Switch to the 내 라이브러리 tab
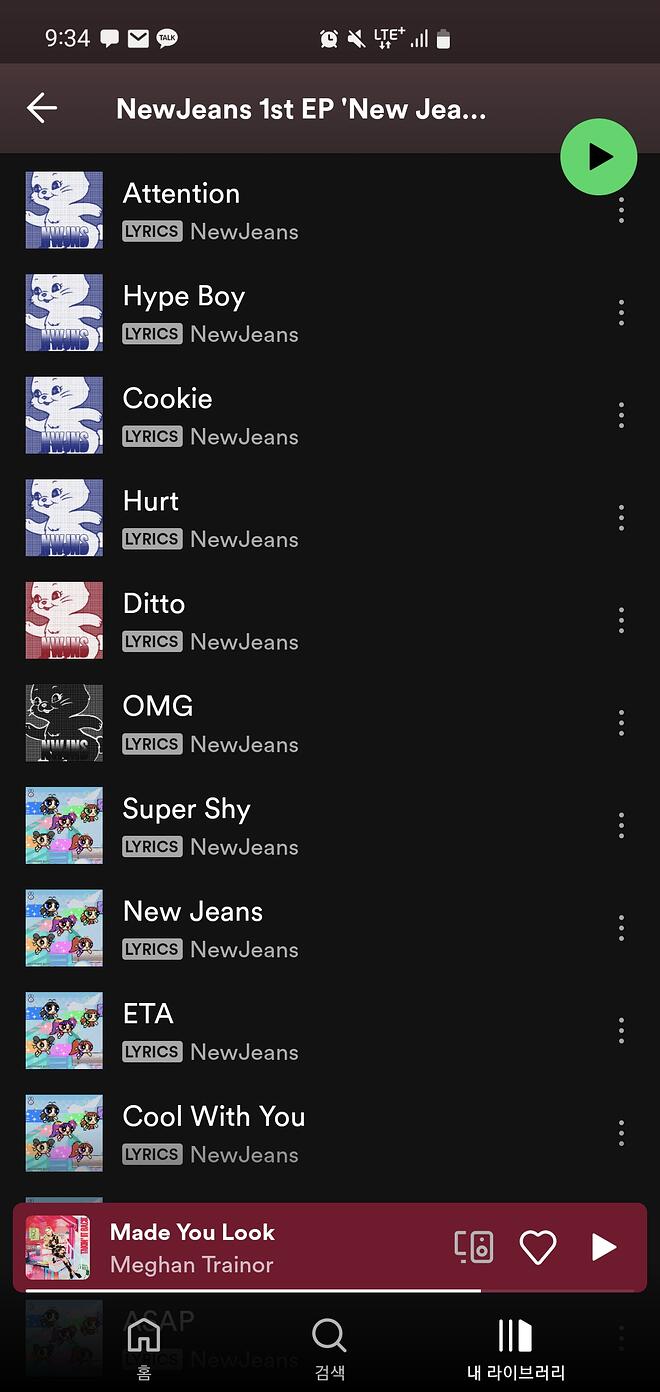The height and width of the screenshot is (1392, 660). [515, 1345]
